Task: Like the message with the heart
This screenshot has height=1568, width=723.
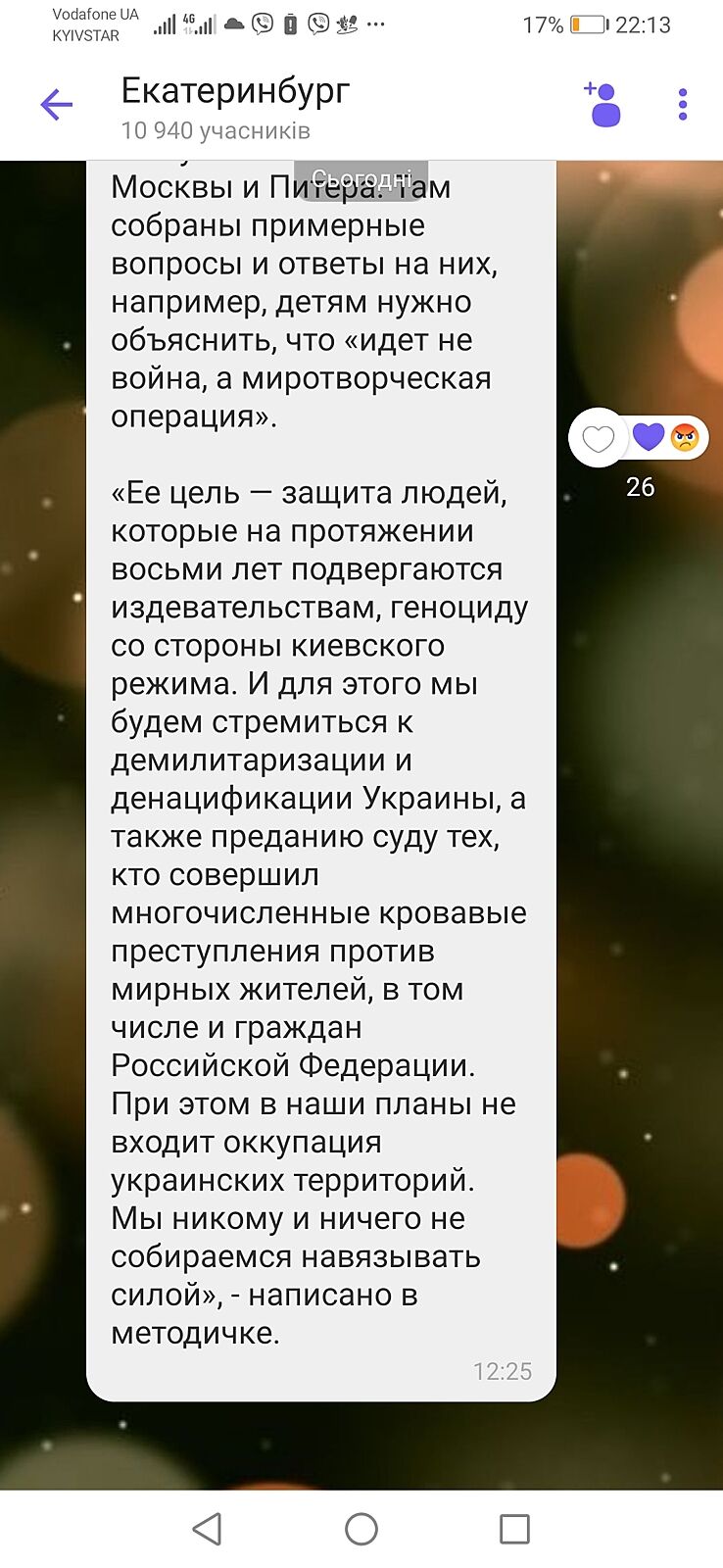Action: click(598, 438)
